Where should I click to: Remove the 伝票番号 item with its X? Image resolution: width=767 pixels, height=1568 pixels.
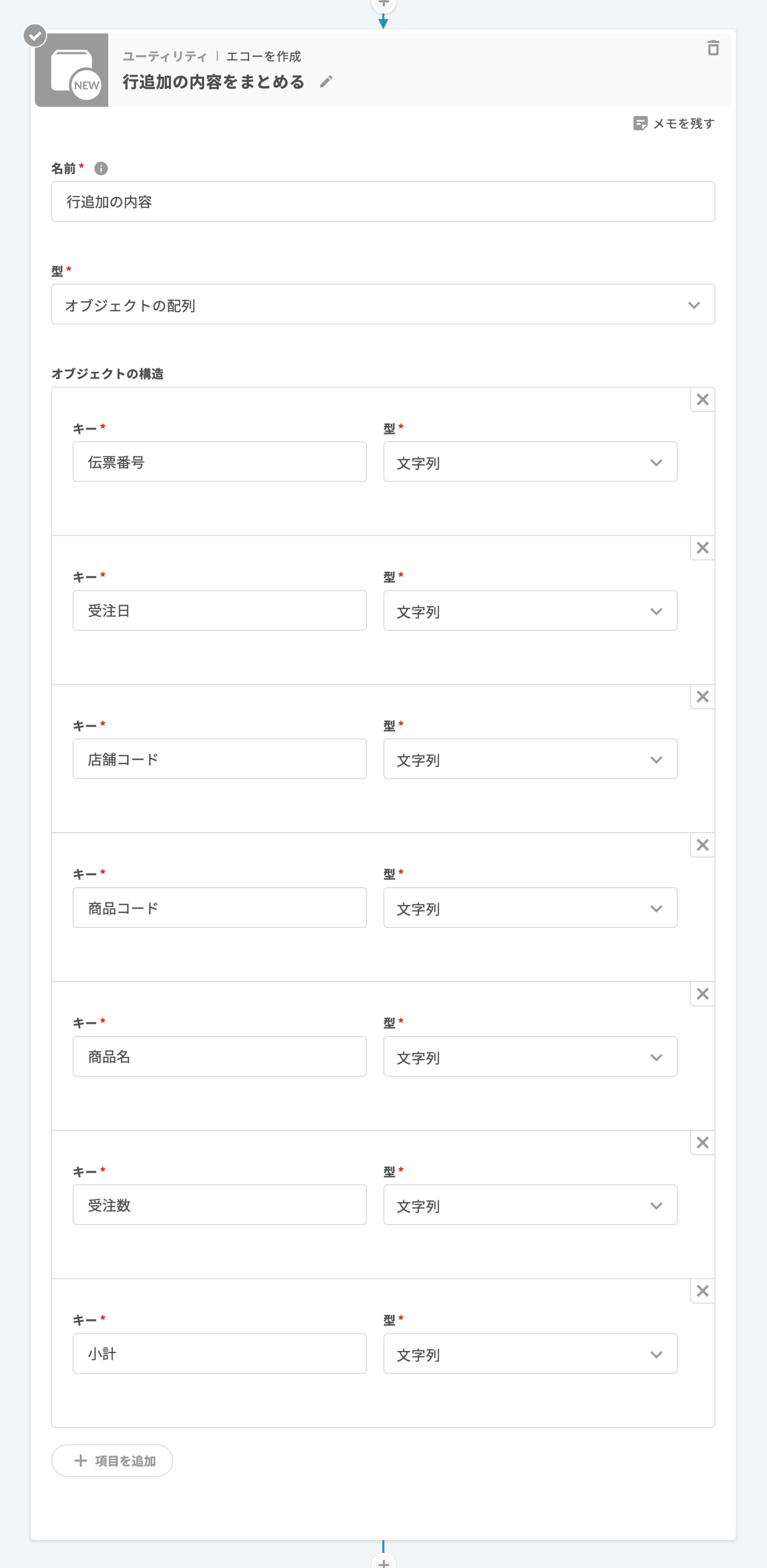(702, 400)
